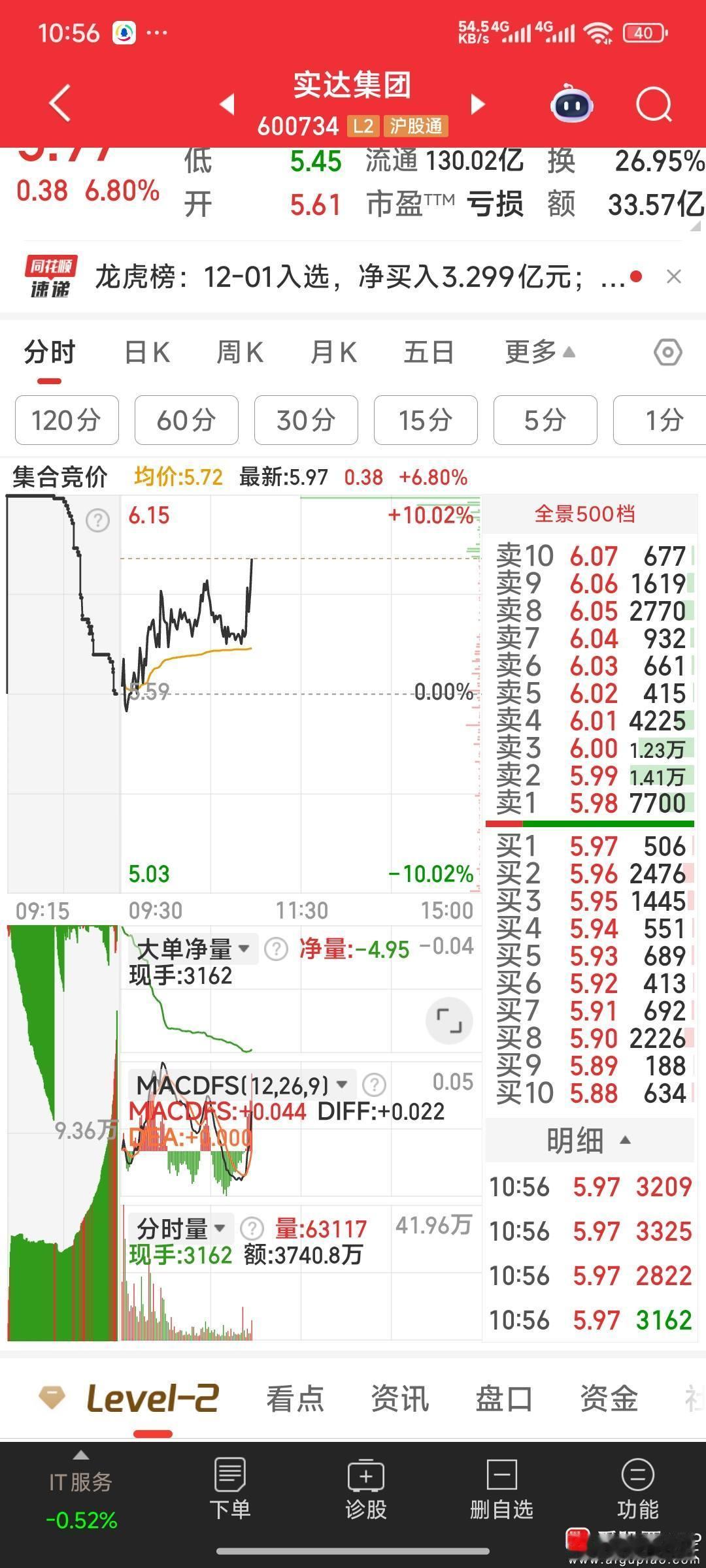Screen dimensions: 706x1568
Task: Tap the 卖1 price in order book
Action: click(x=592, y=804)
